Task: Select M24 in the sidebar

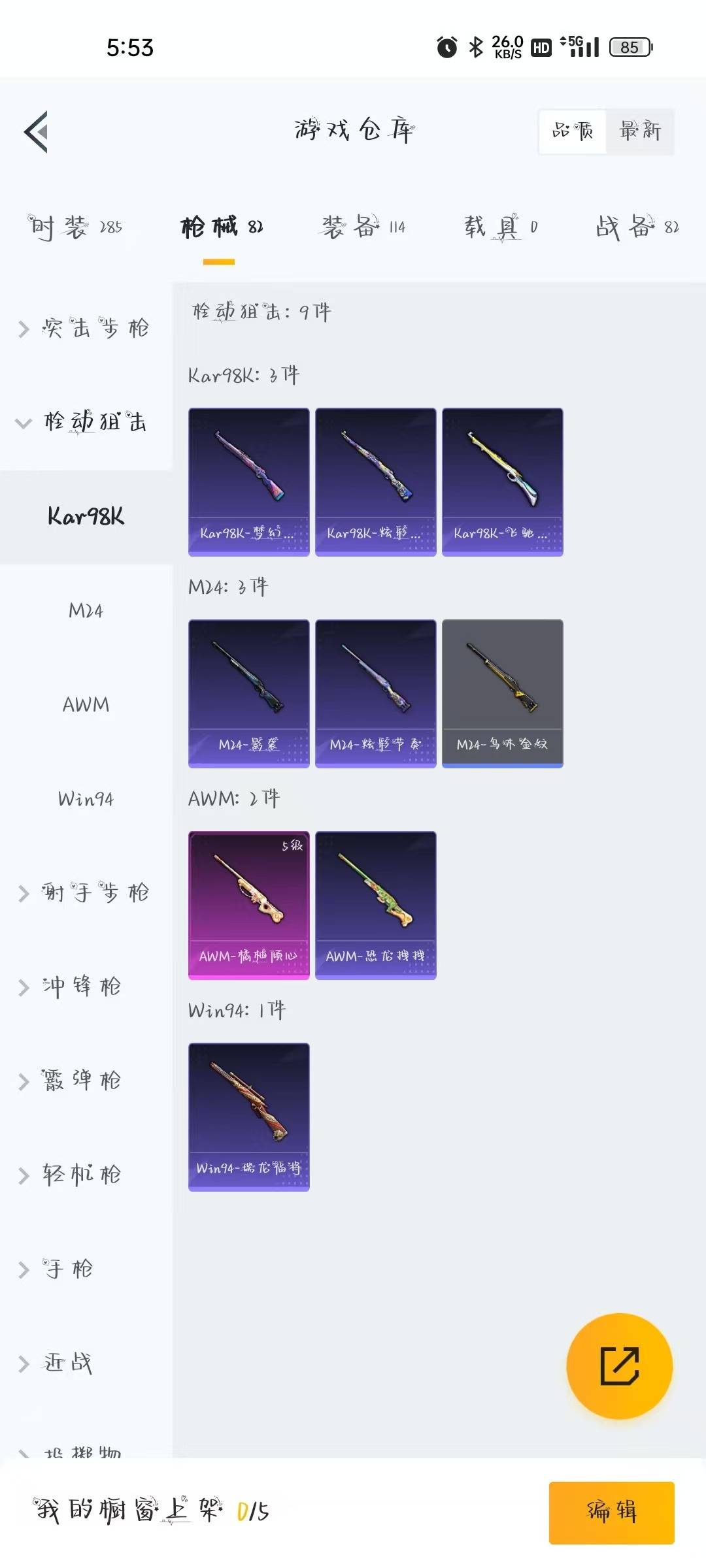Action: [86, 611]
